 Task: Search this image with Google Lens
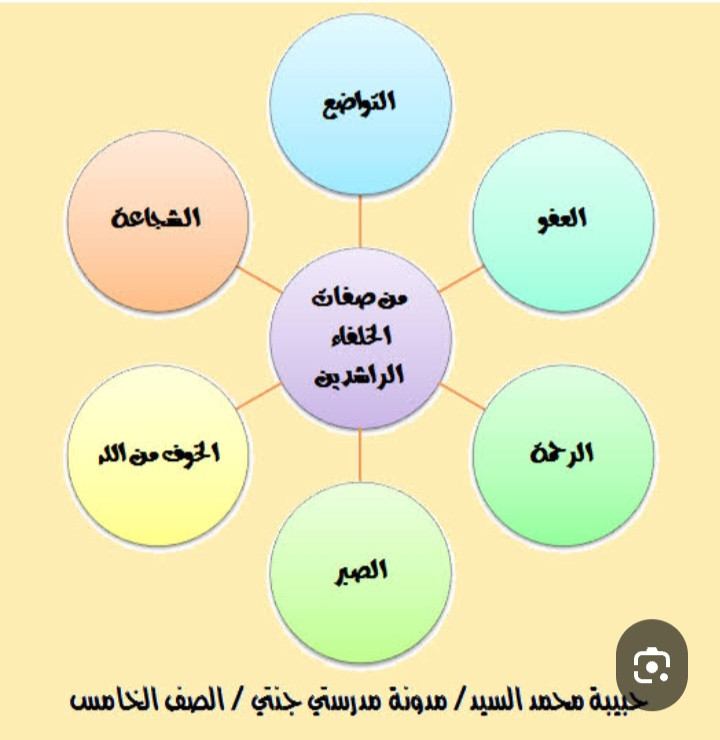click(x=651, y=665)
